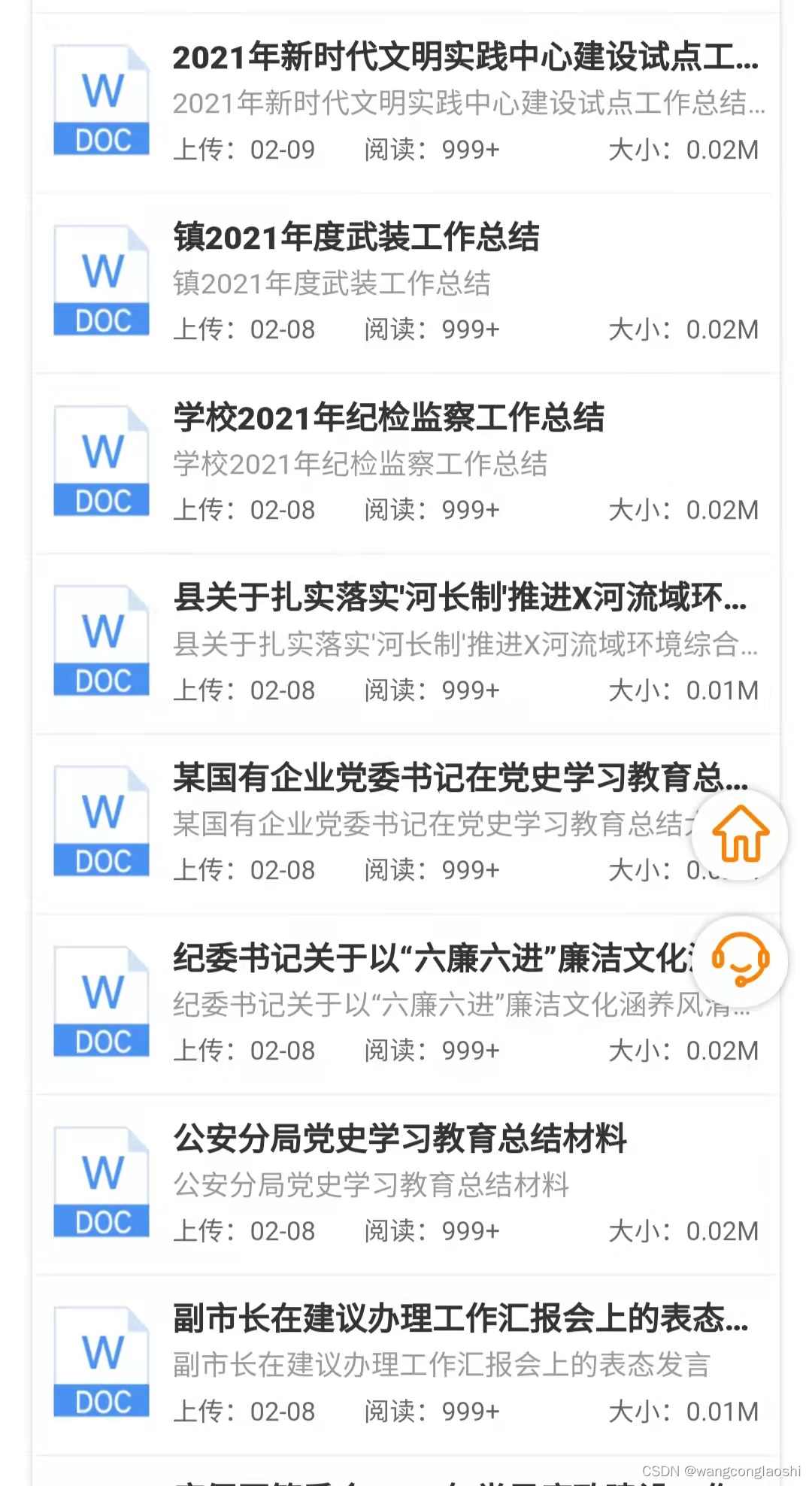Open 副市长在建议办理工作汇报会上的表态 document
This screenshot has height=1486, width=812.
coord(459,1319)
